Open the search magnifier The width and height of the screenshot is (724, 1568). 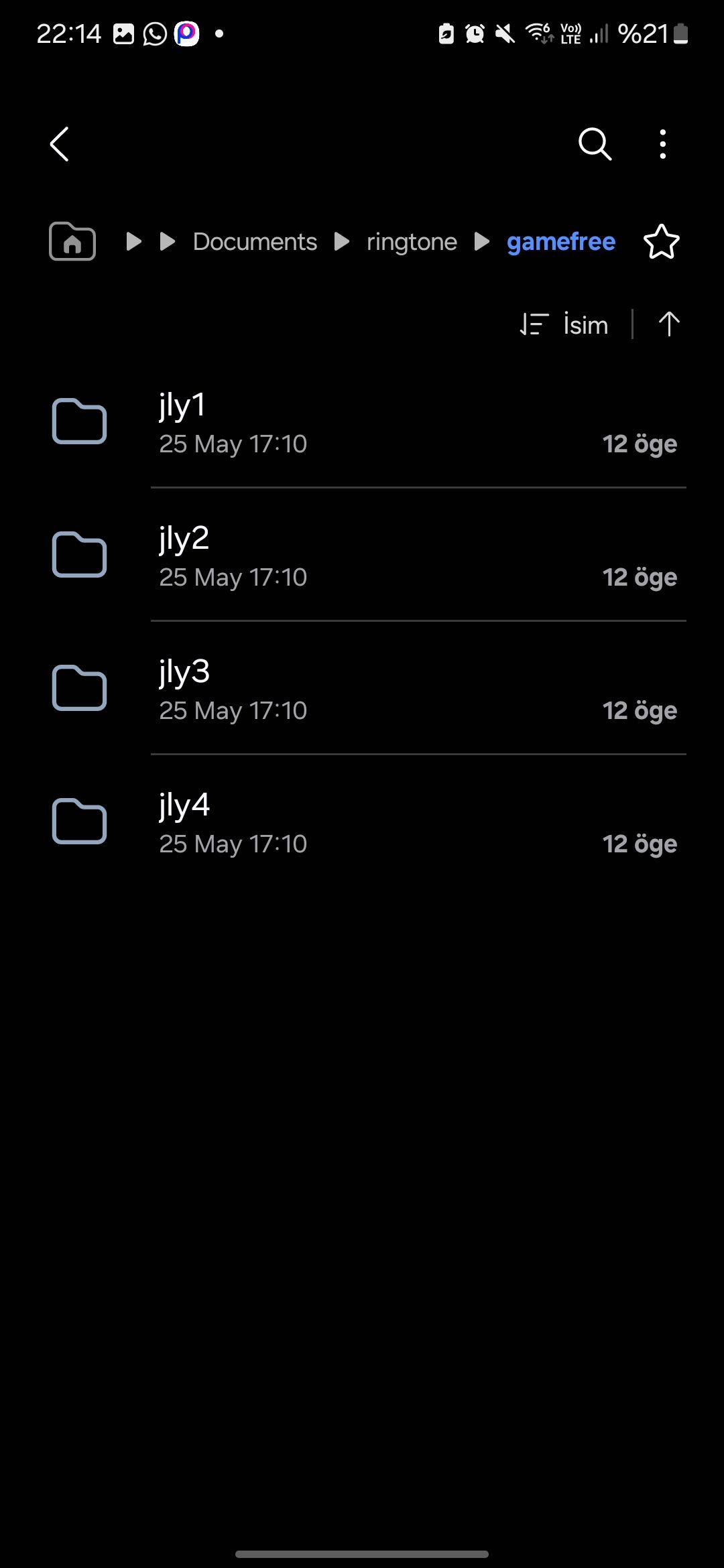tap(595, 144)
